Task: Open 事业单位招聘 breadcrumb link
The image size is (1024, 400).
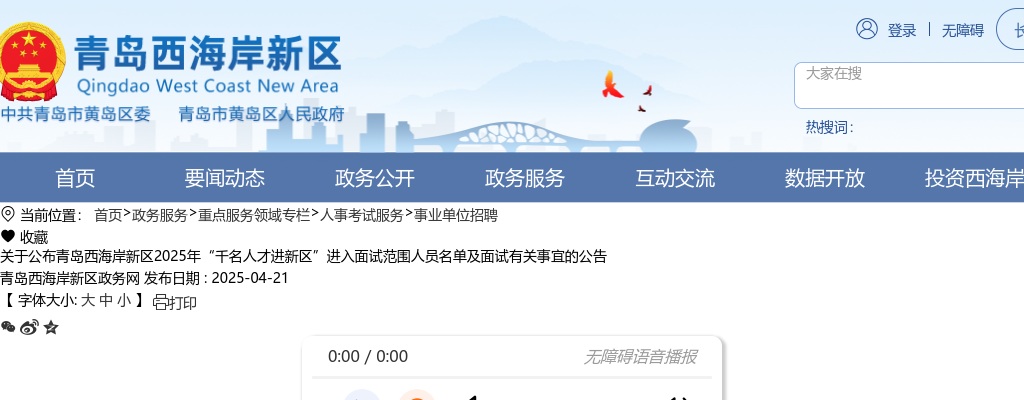Action: click(456, 215)
